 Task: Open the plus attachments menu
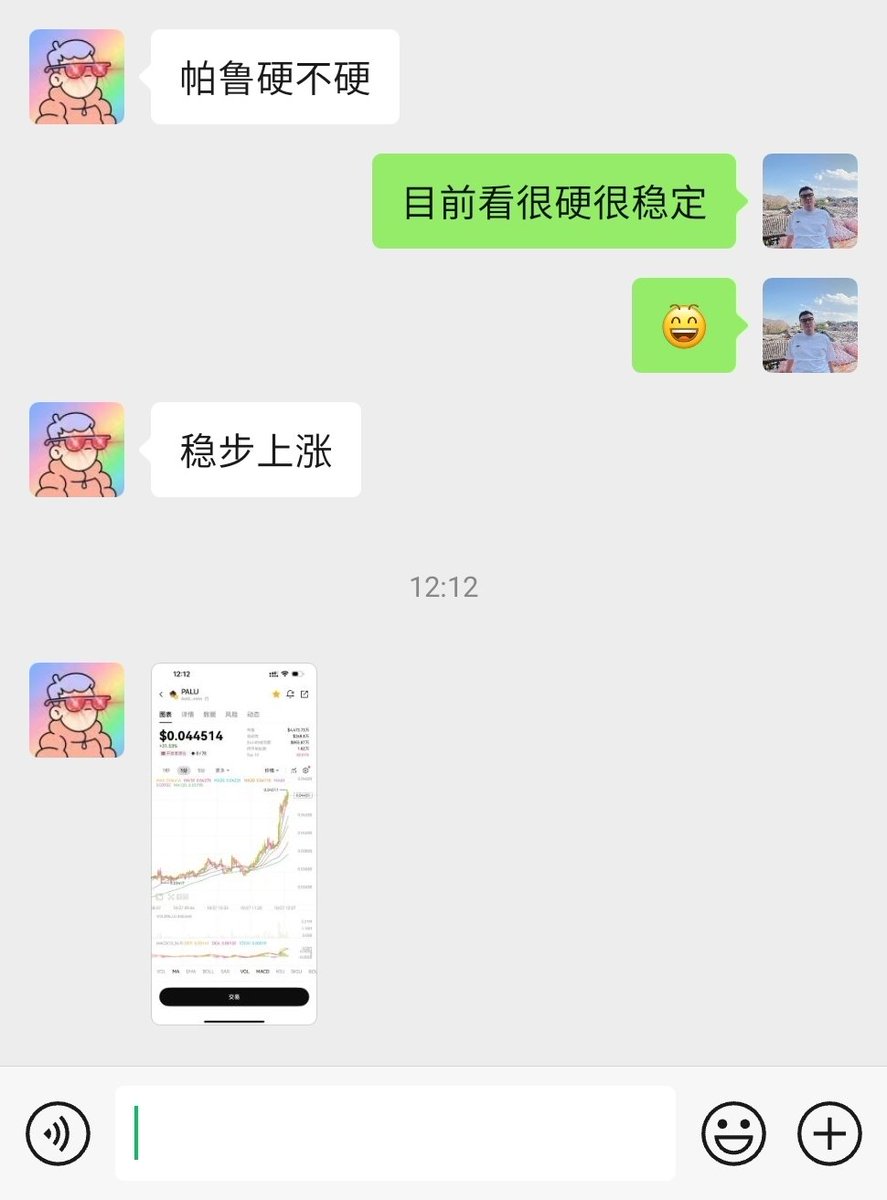tap(829, 1133)
